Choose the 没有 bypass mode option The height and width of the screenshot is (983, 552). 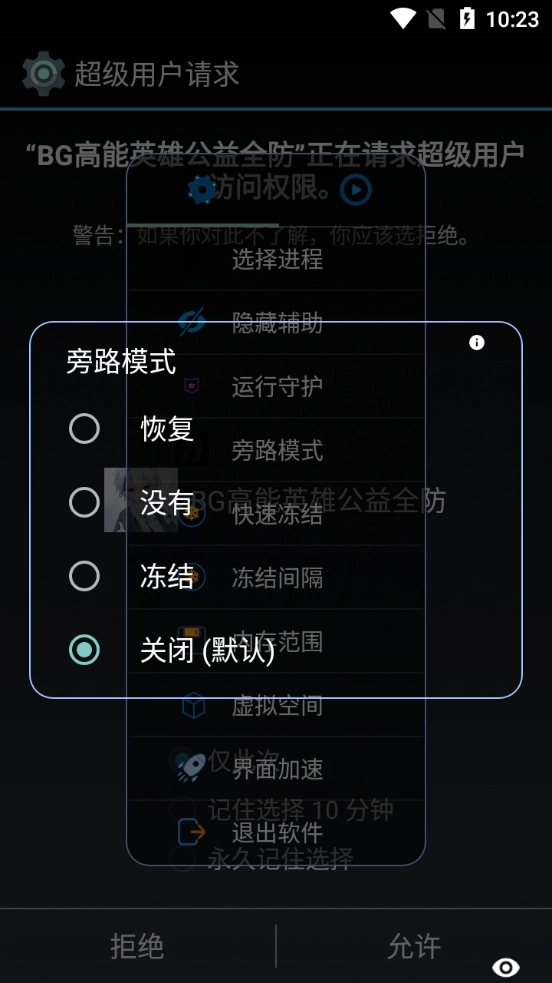click(x=276, y=503)
